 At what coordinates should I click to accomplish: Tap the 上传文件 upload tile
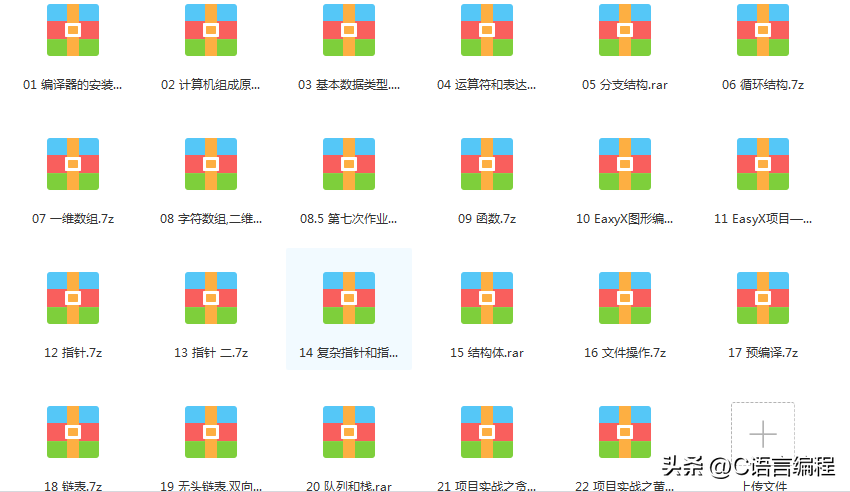[762, 434]
